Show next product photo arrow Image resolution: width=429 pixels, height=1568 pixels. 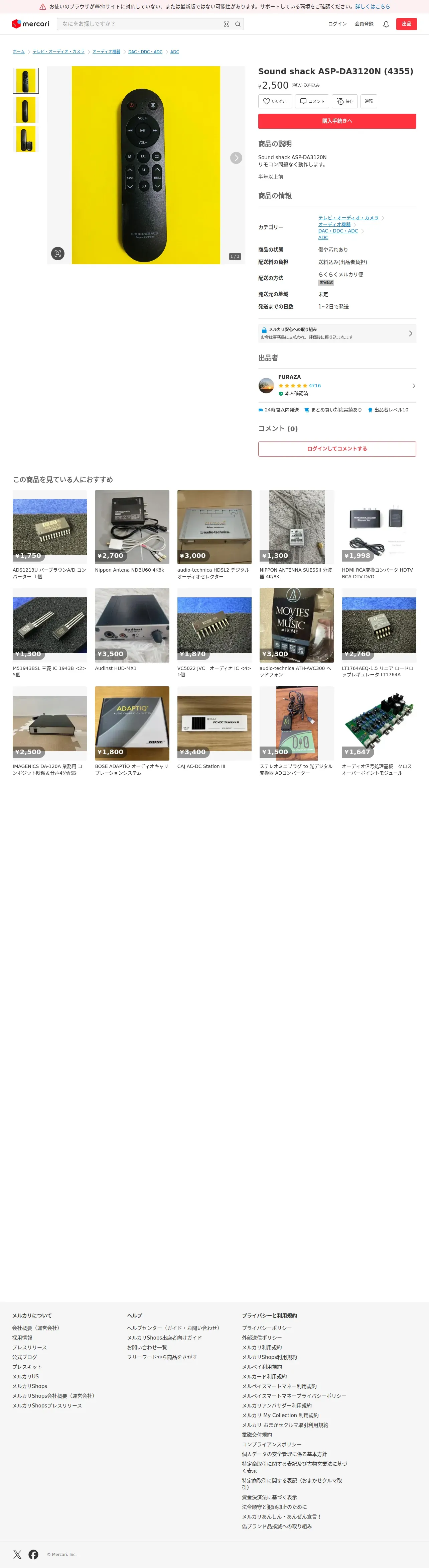[x=236, y=158]
